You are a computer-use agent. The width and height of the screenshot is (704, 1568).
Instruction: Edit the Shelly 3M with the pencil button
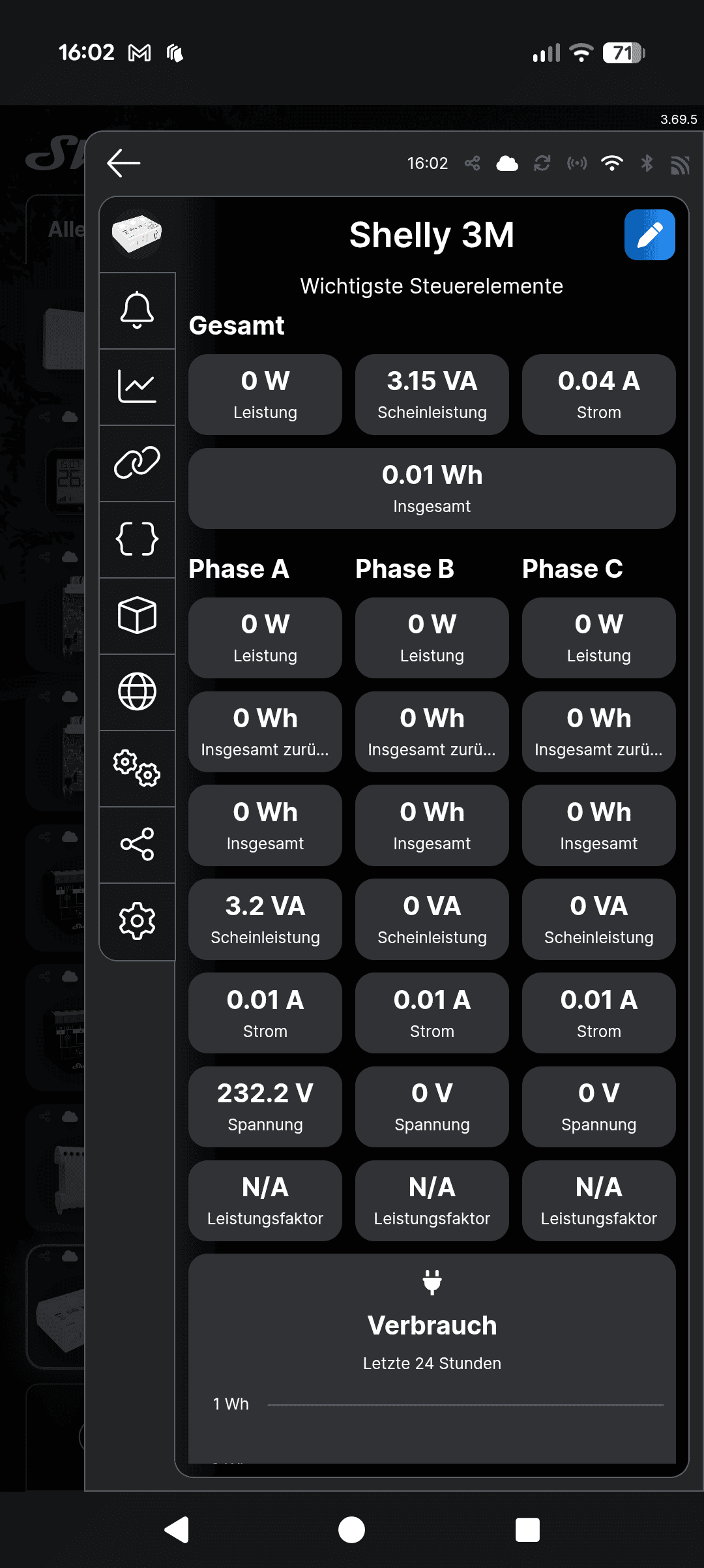[x=649, y=235]
